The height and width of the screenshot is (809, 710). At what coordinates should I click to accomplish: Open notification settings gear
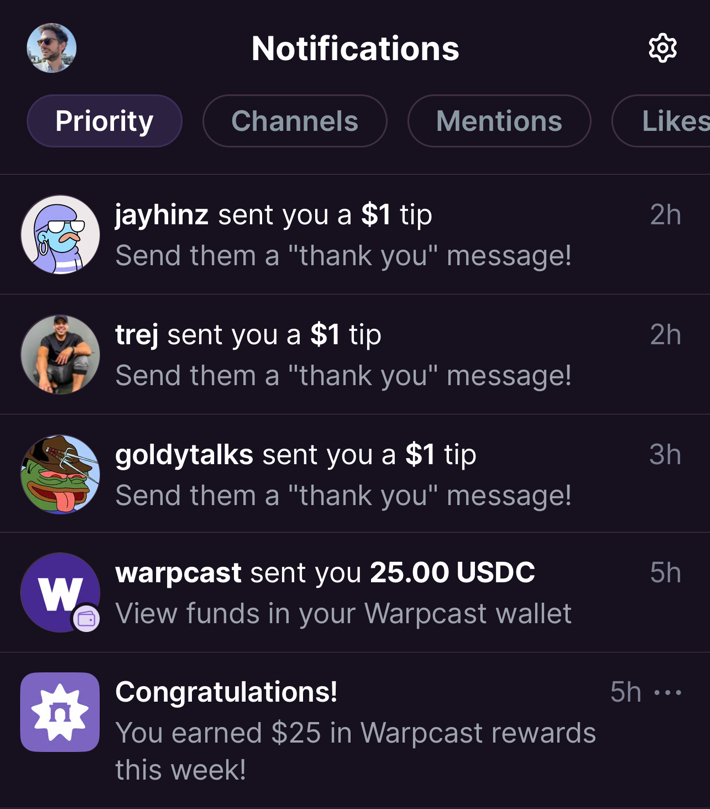click(x=662, y=48)
